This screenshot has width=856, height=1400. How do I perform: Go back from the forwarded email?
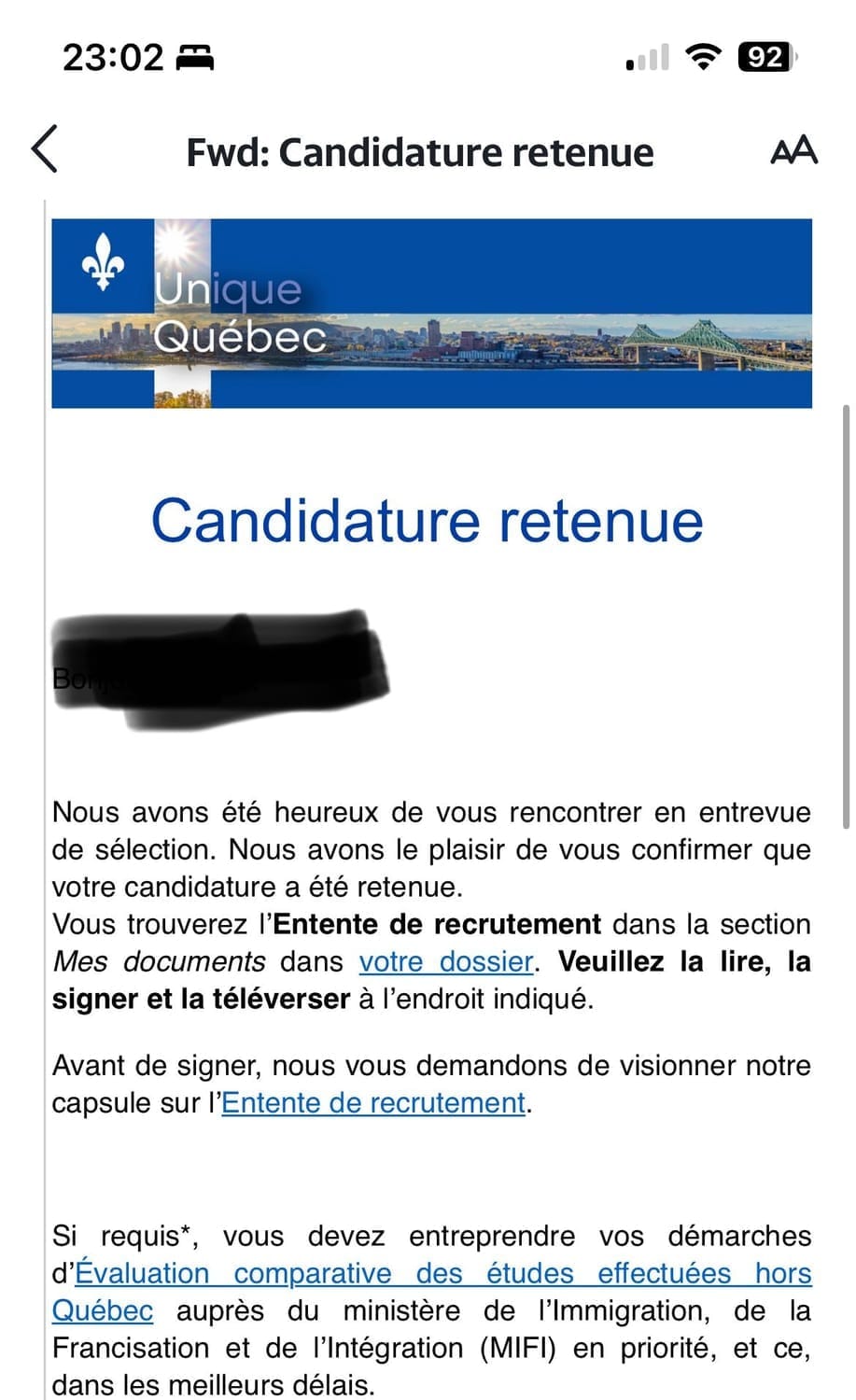[45, 149]
